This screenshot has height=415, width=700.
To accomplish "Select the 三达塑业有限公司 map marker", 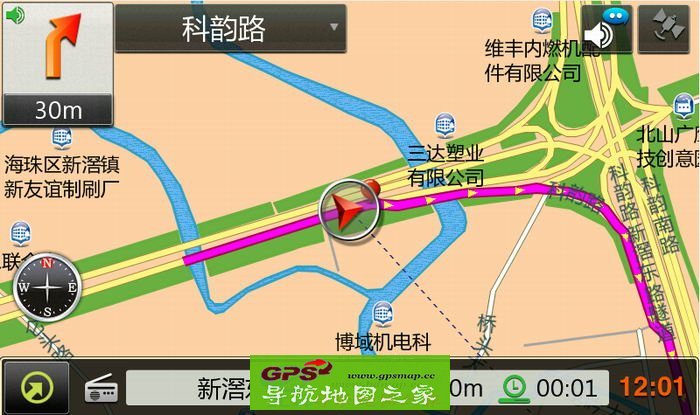I will point(444,124).
